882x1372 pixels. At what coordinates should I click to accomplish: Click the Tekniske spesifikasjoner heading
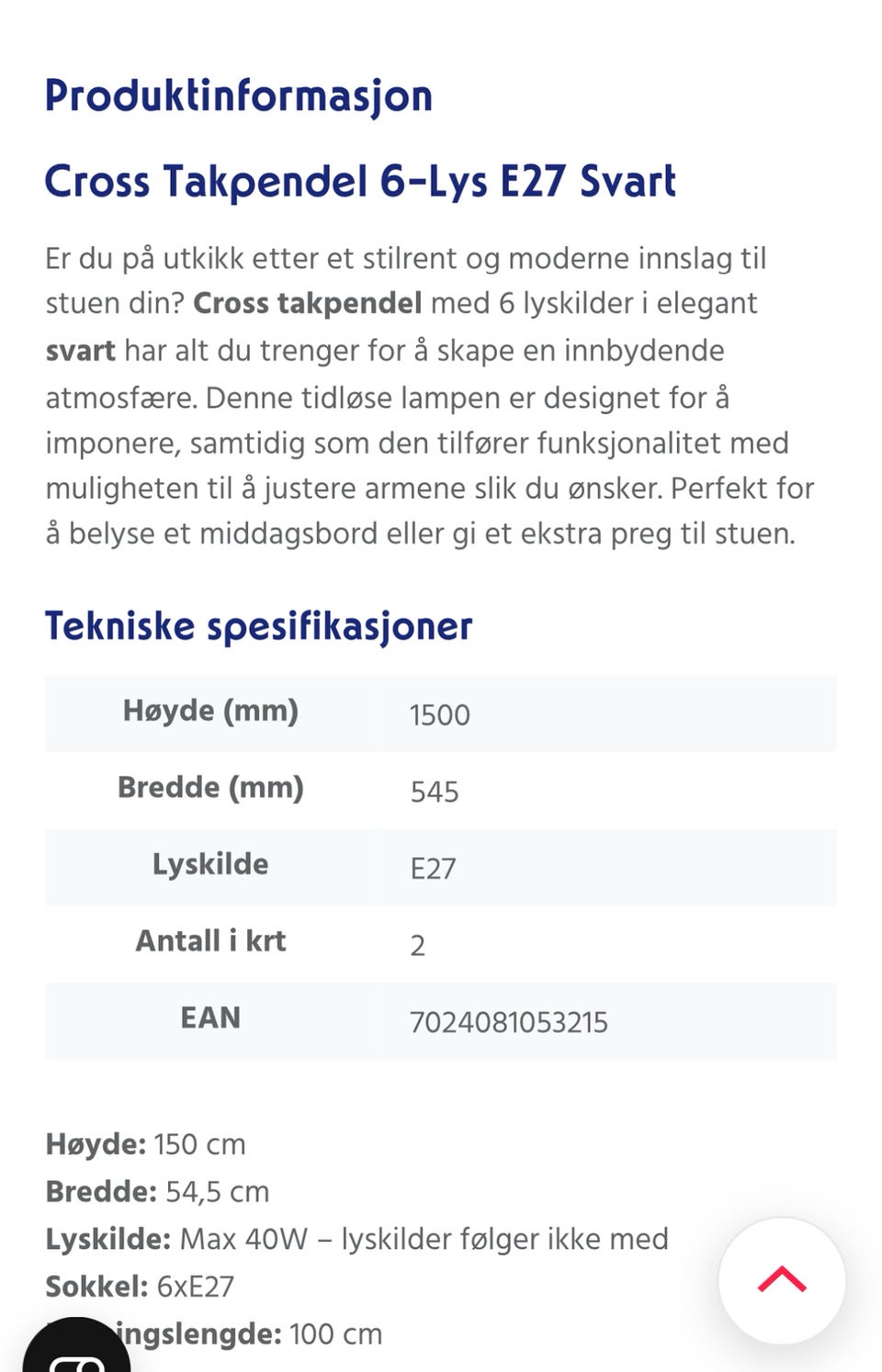tap(258, 624)
